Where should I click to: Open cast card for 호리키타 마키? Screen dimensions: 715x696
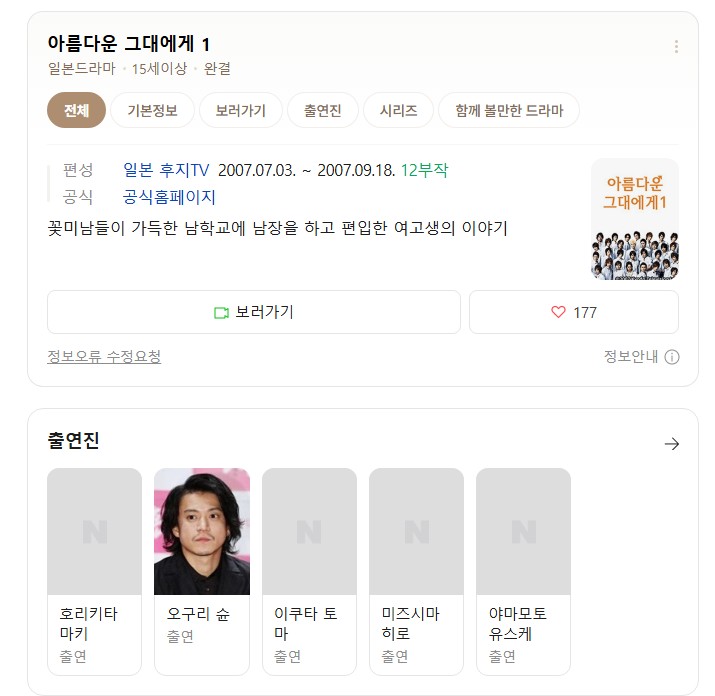pos(94,570)
